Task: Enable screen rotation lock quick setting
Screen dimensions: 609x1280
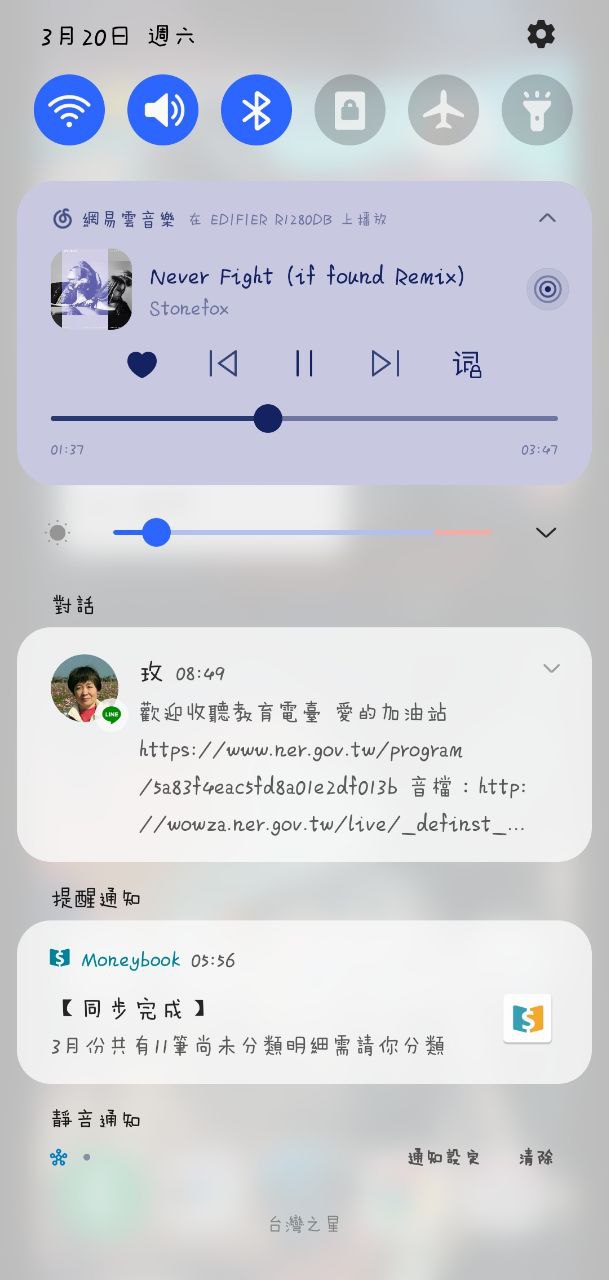Action: [x=350, y=110]
